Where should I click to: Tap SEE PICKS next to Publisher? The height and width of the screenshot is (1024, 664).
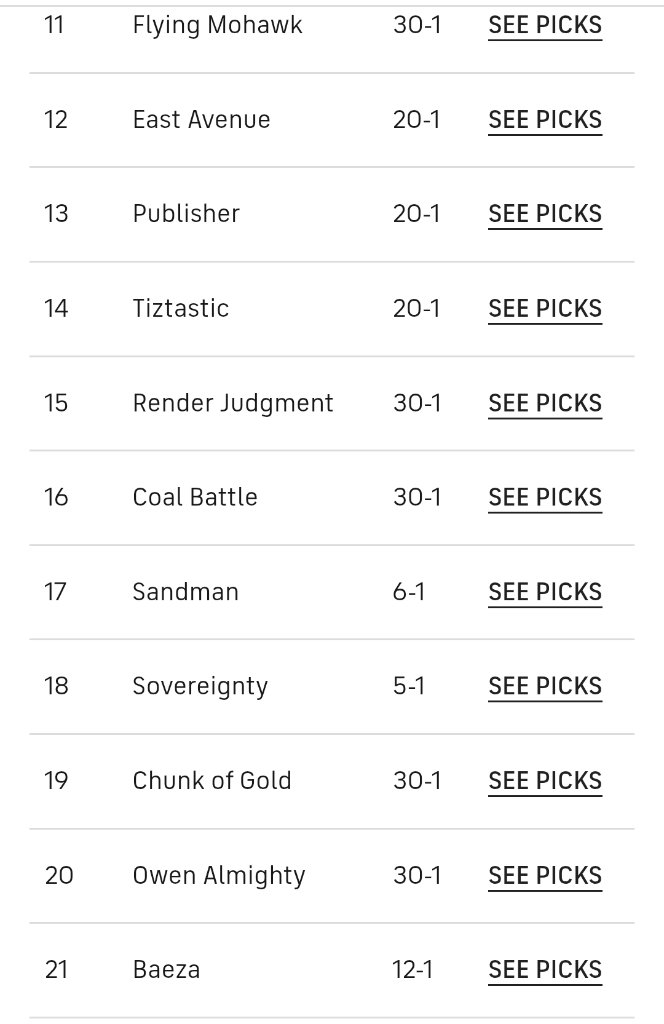tap(545, 214)
